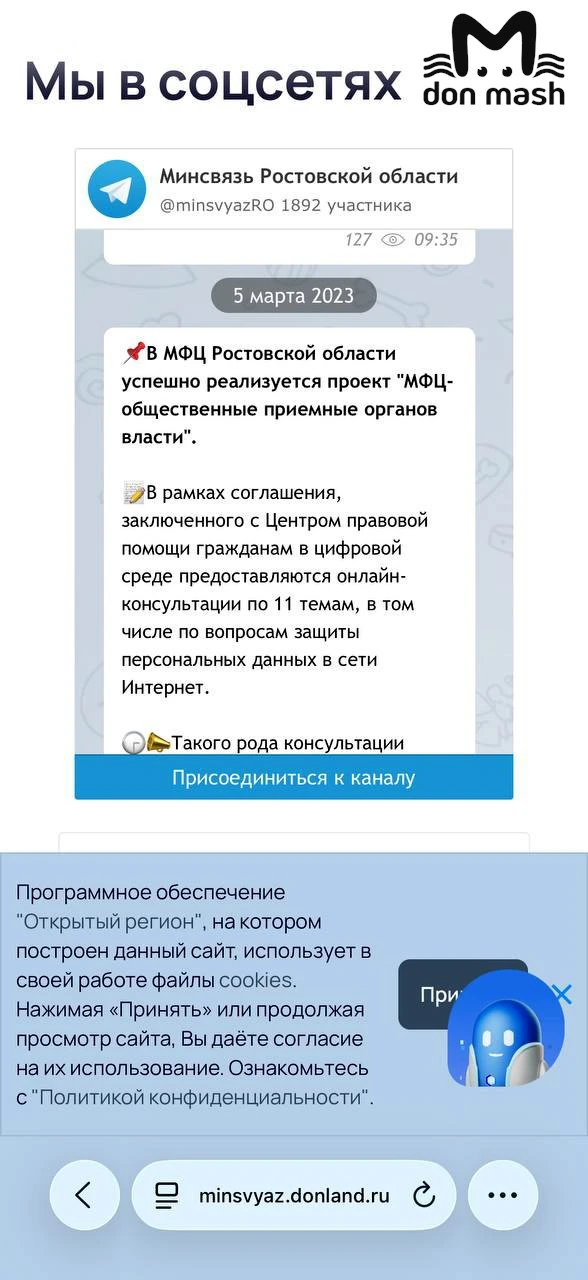Reload the minsvyaz.donland.ru page
This screenshot has width=588, height=1280.
pyautogui.click(x=425, y=1195)
